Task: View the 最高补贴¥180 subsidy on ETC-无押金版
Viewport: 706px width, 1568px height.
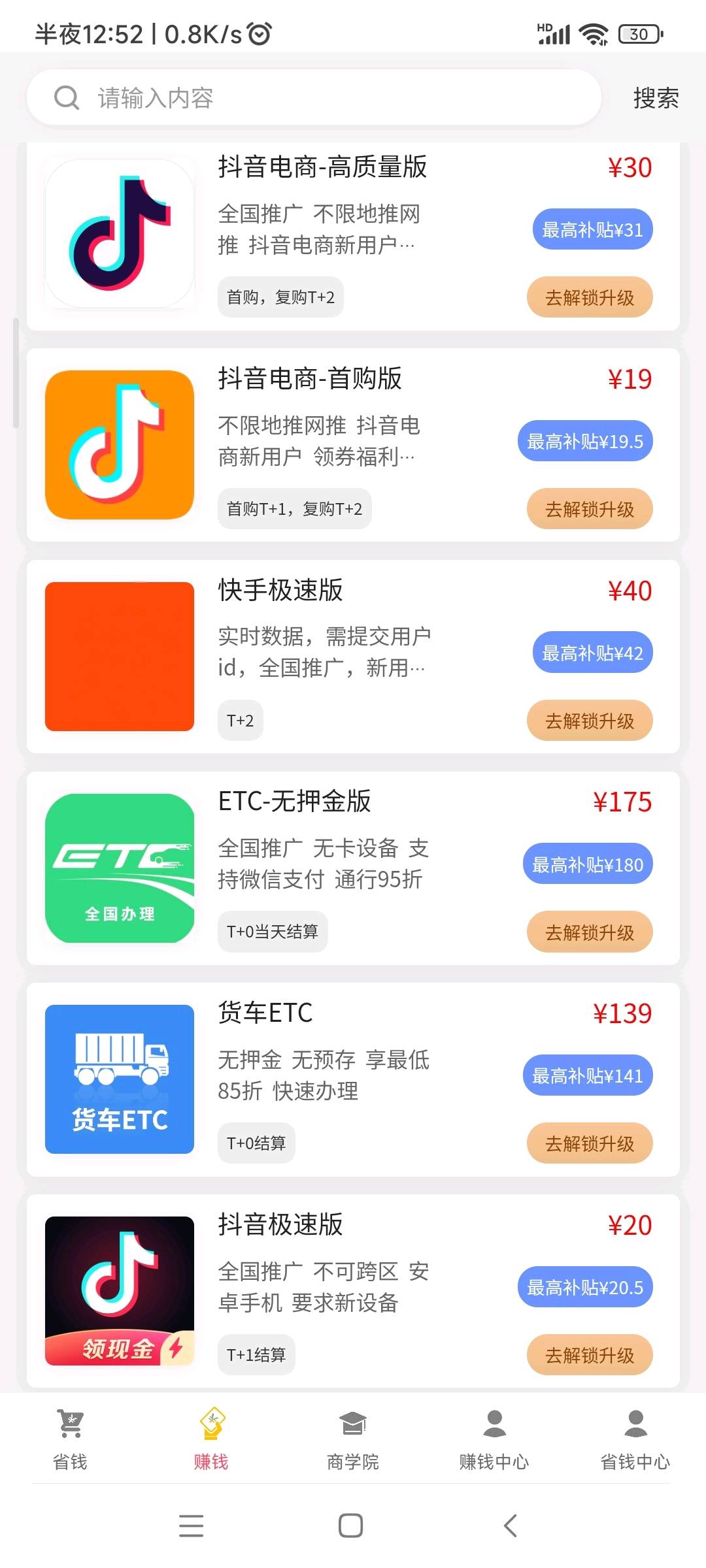Action: (x=588, y=864)
